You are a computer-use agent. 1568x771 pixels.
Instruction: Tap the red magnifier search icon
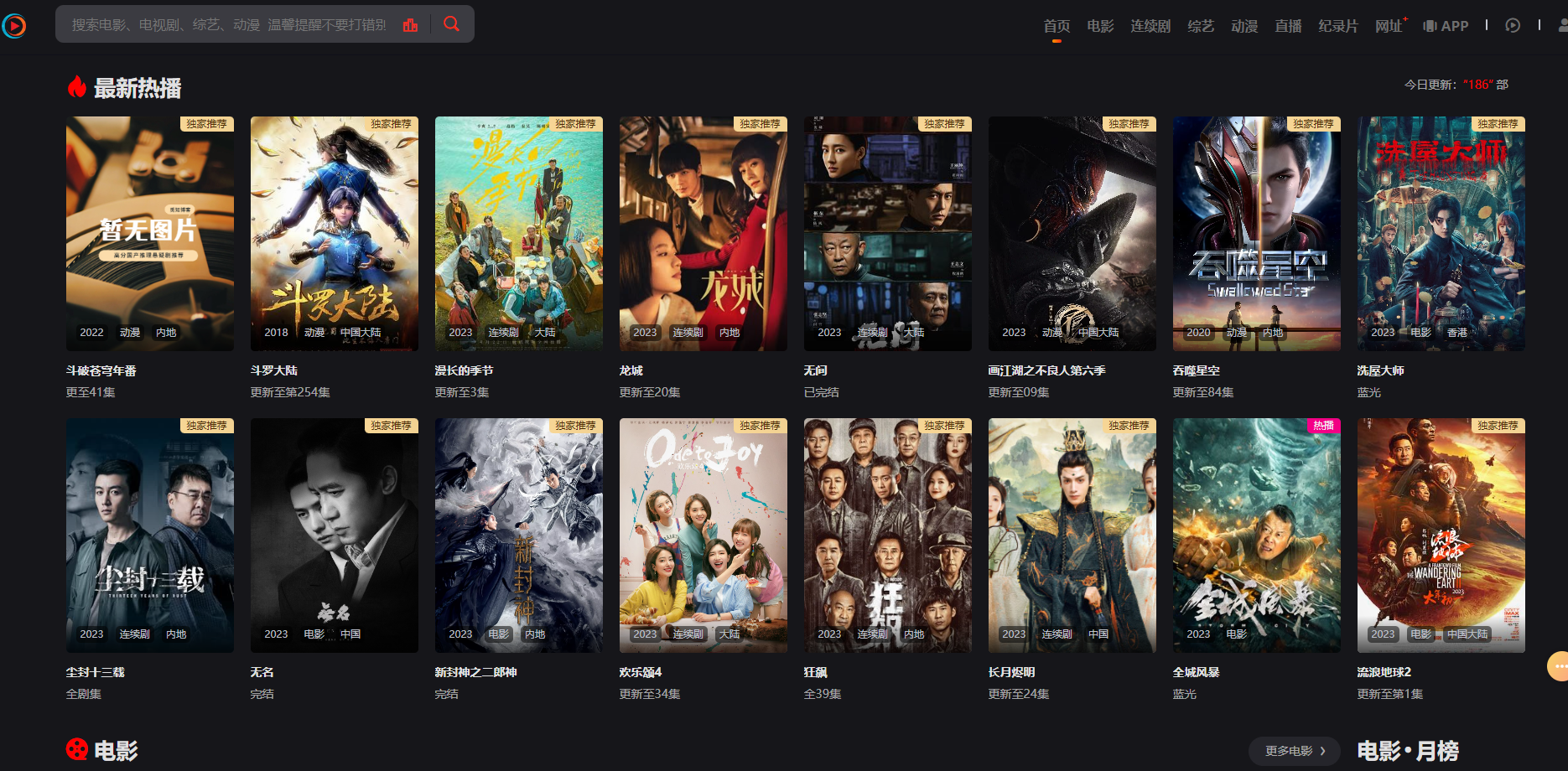tap(451, 24)
